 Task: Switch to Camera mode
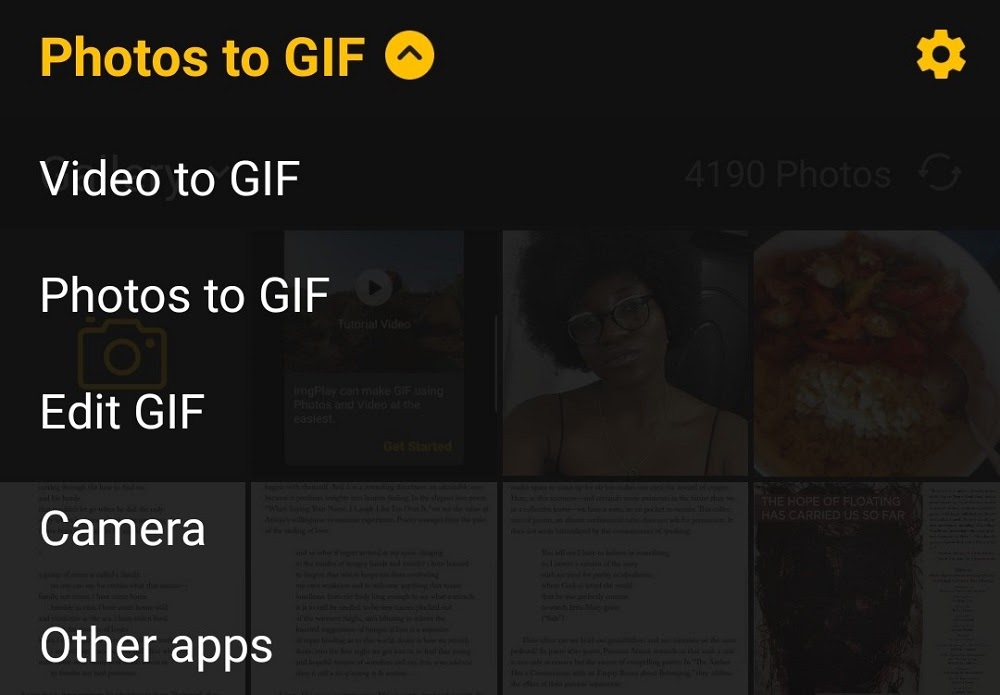122,528
